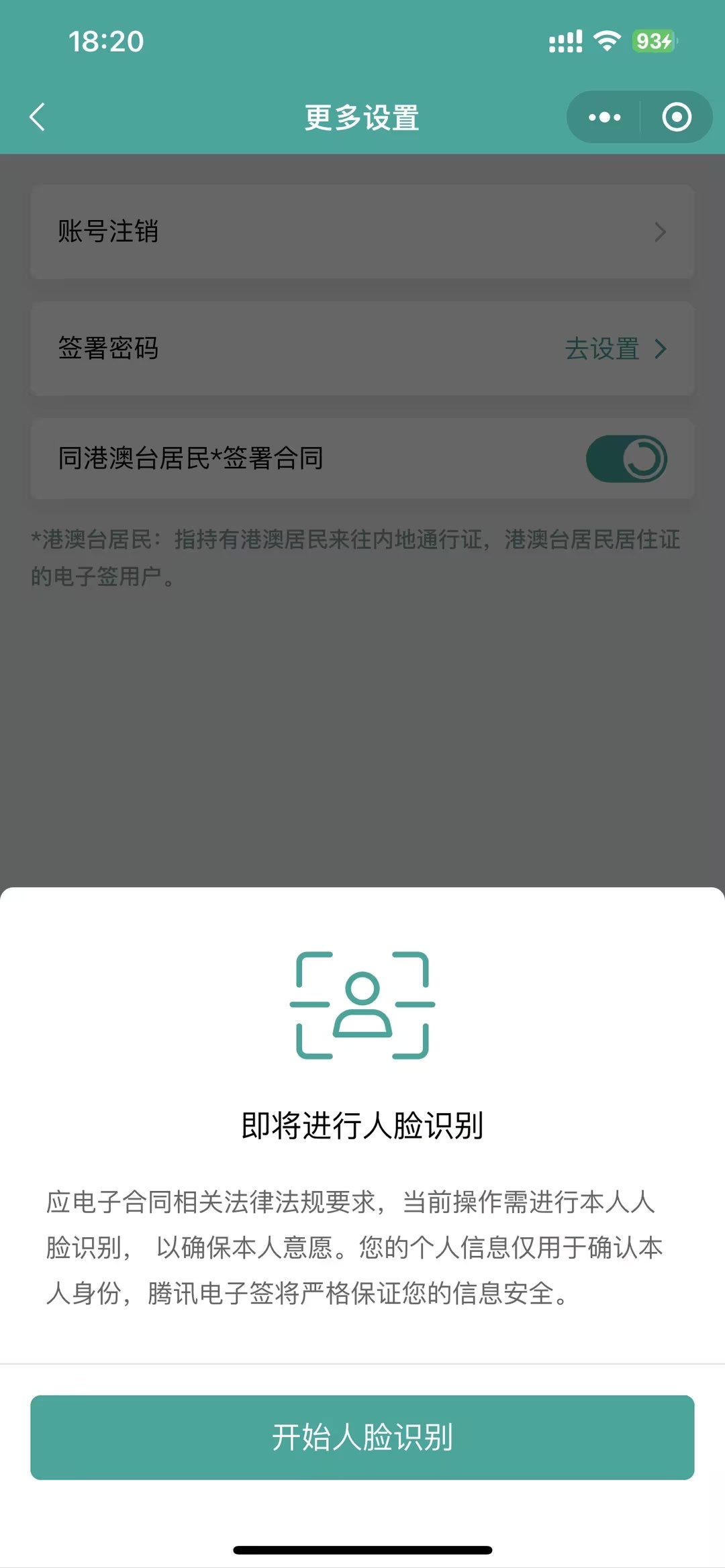
Task: Close the mini program via circle icon
Action: tap(676, 117)
